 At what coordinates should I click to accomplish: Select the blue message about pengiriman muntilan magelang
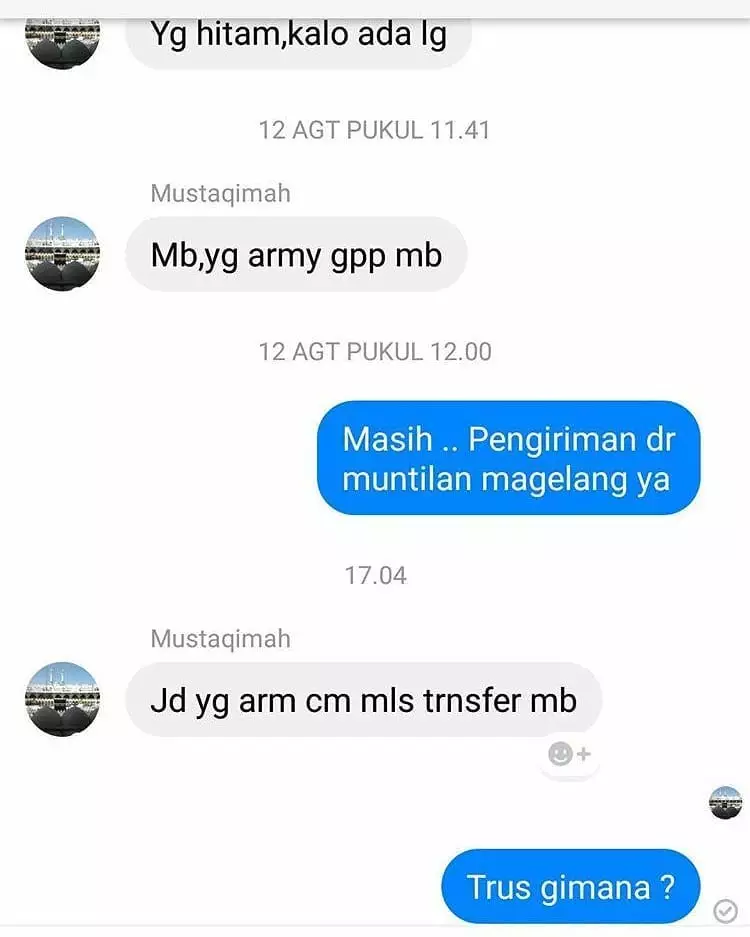coord(508,458)
